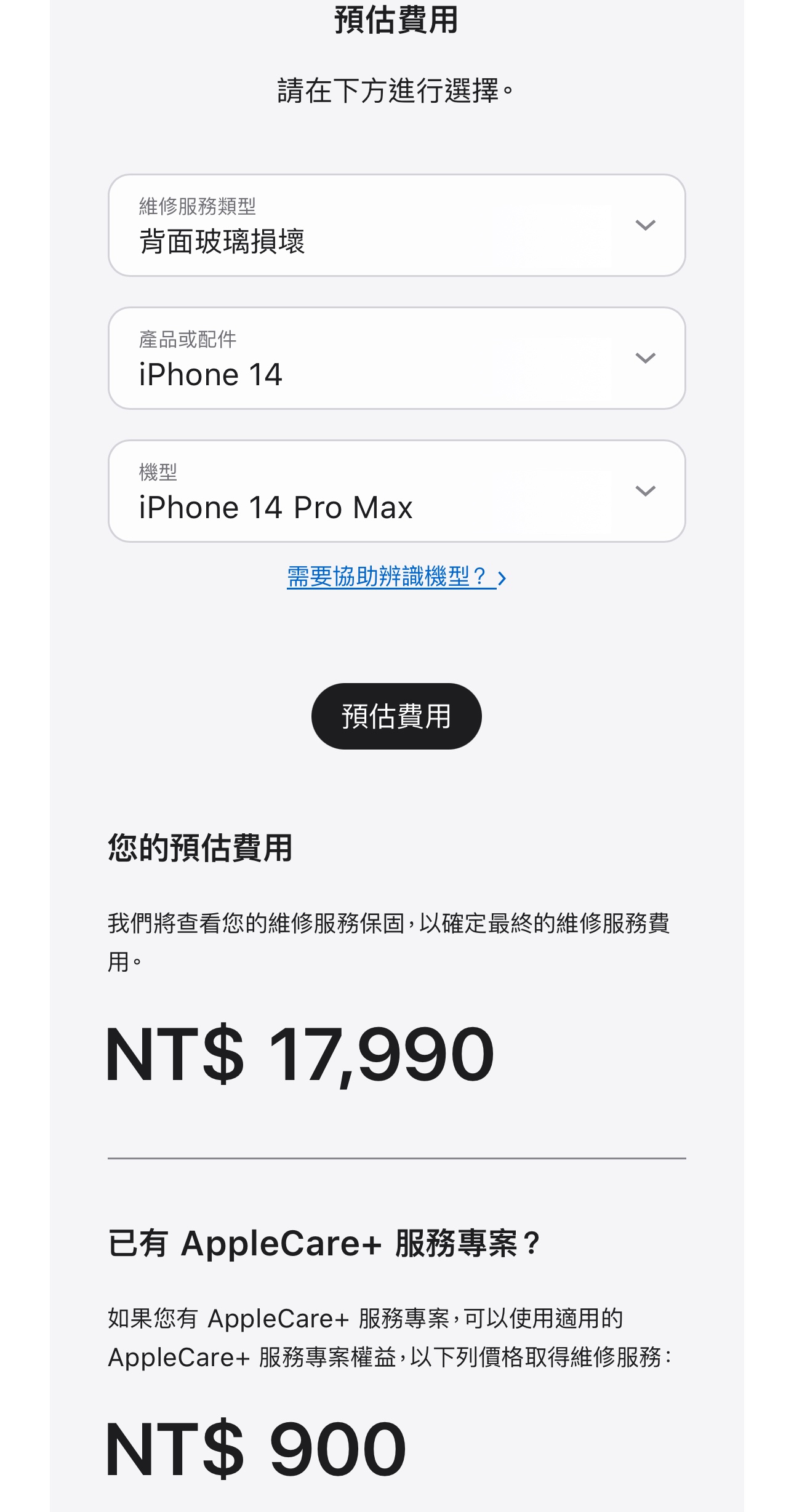The image size is (794, 1512).
Task: Tap the black 預估費用 button
Action: point(396,716)
